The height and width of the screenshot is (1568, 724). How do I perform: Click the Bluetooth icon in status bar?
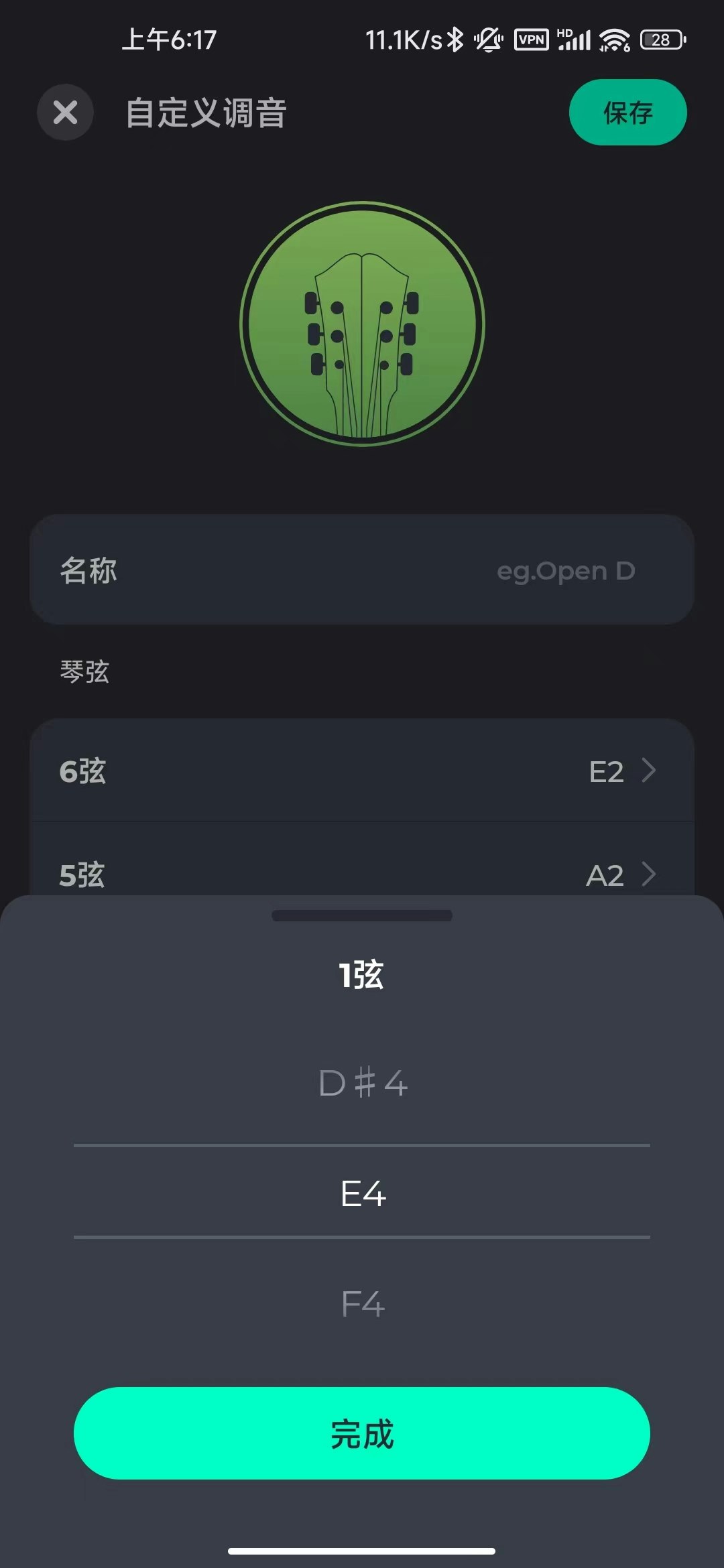click(455, 40)
